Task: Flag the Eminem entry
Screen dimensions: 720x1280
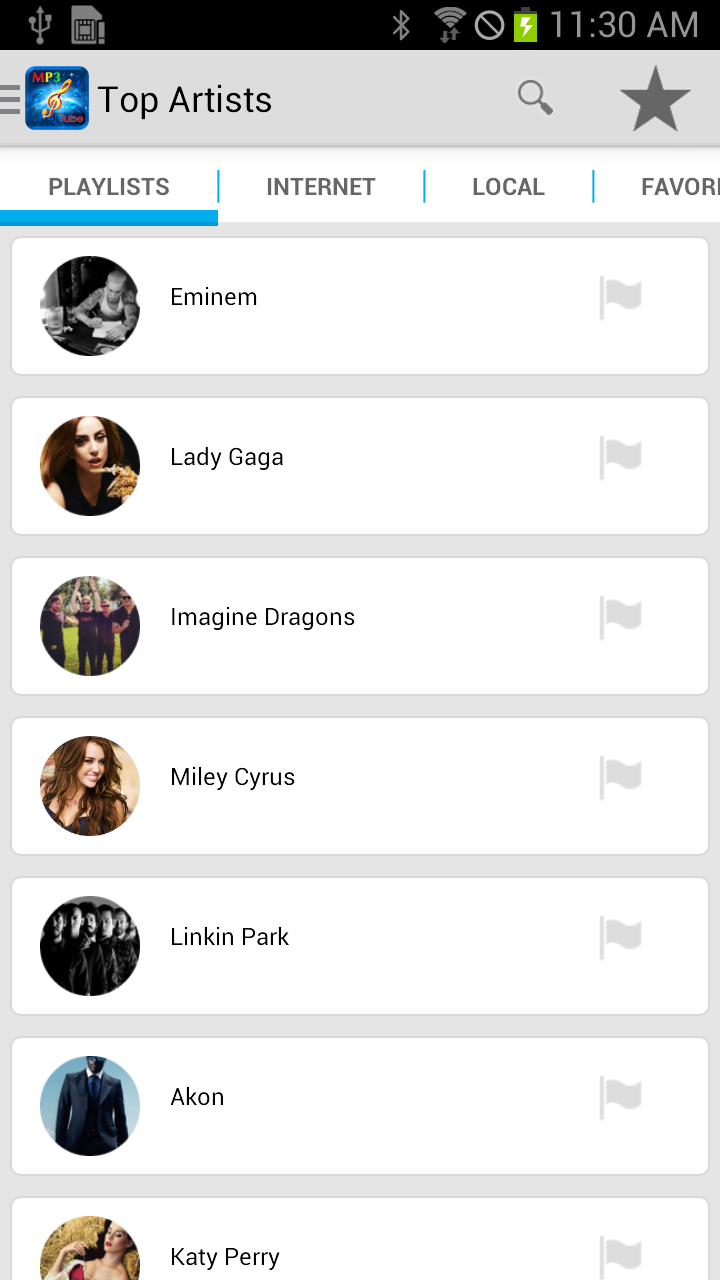Action: pos(620,297)
